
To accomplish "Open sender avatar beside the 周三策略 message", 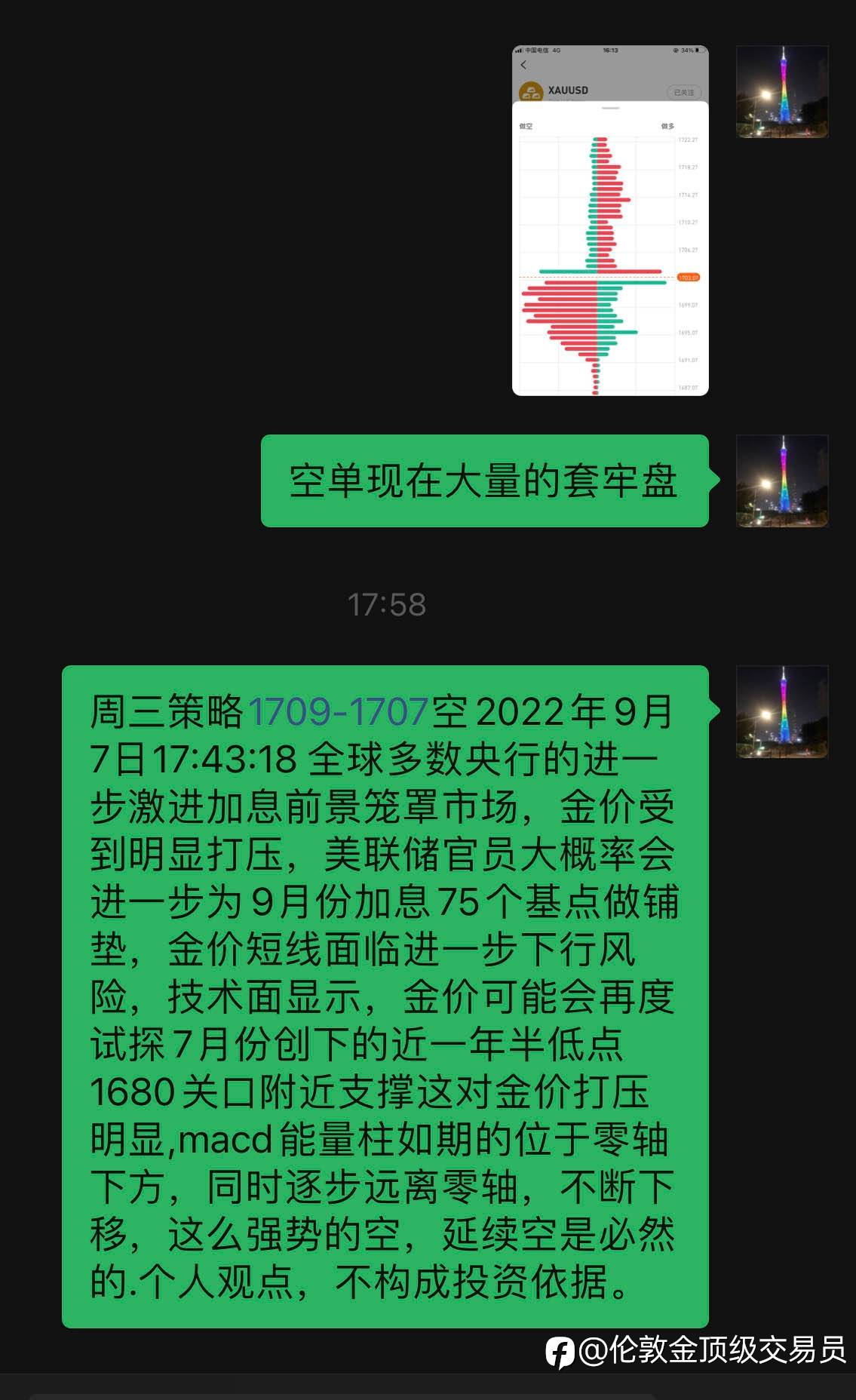I will (782, 711).
